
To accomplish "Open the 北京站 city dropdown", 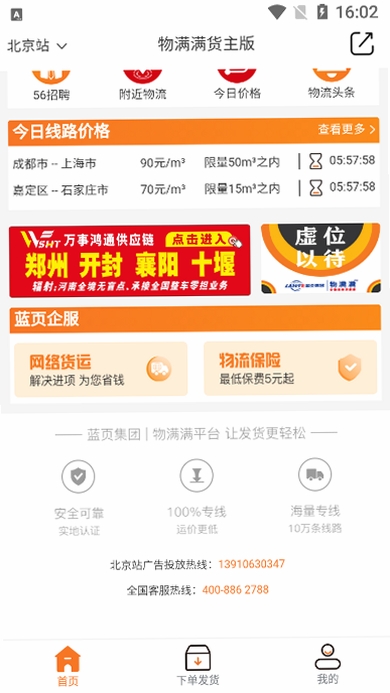I will pos(37,46).
